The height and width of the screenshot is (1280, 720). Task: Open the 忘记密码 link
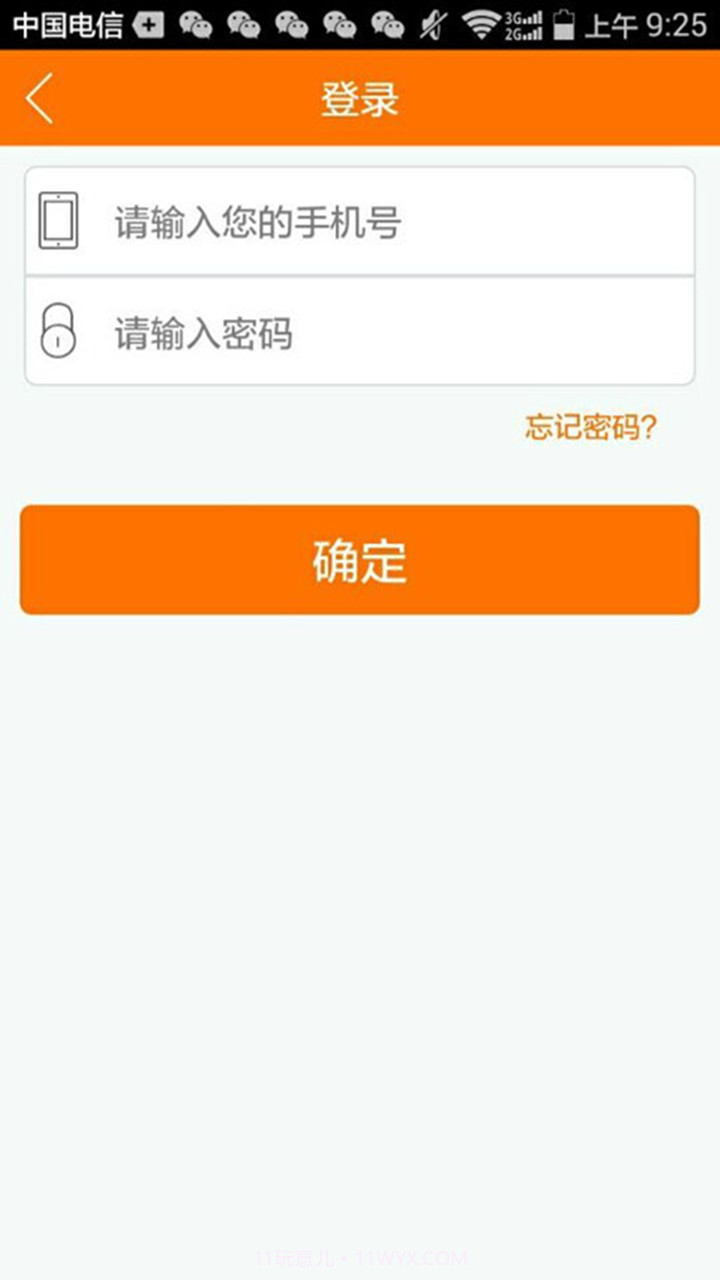(588, 425)
